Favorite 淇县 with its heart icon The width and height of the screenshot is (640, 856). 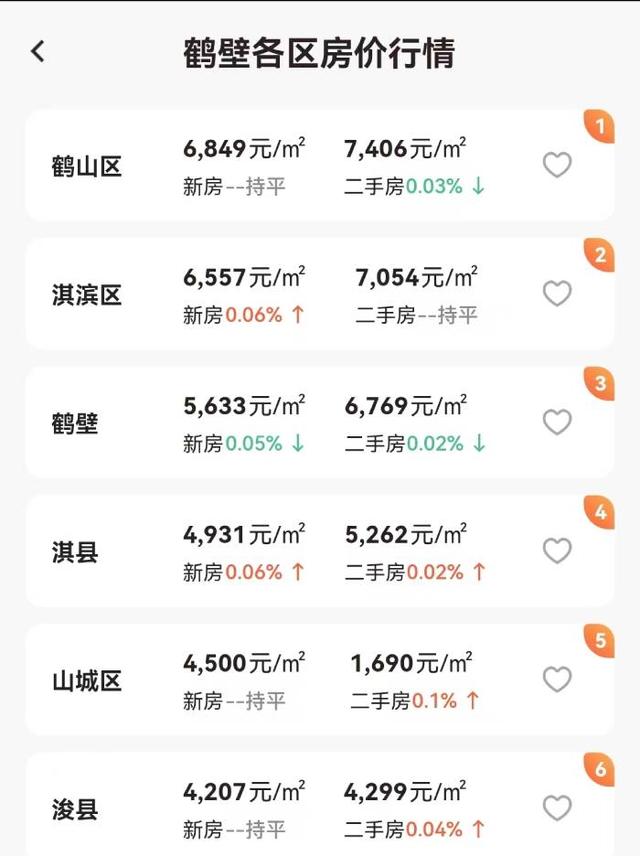[x=557, y=550]
